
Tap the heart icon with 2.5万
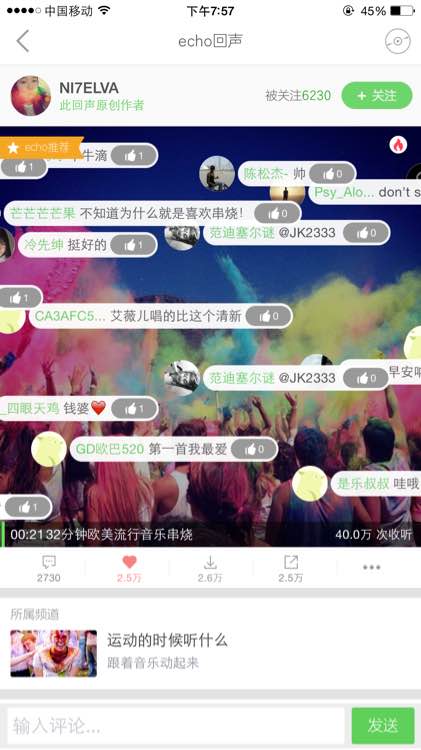pyautogui.click(x=129, y=568)
